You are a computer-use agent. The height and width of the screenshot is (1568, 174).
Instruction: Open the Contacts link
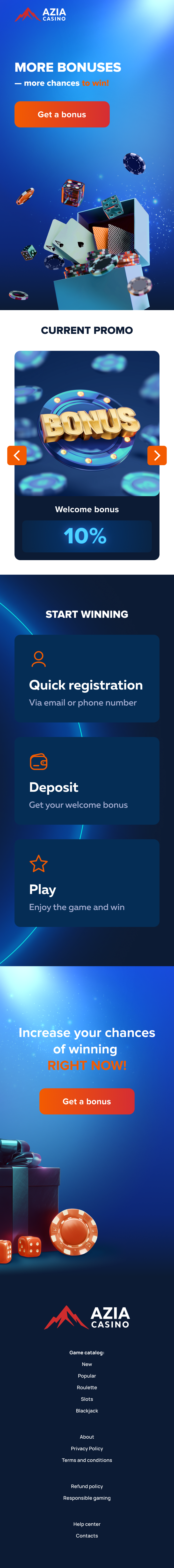87,1535
